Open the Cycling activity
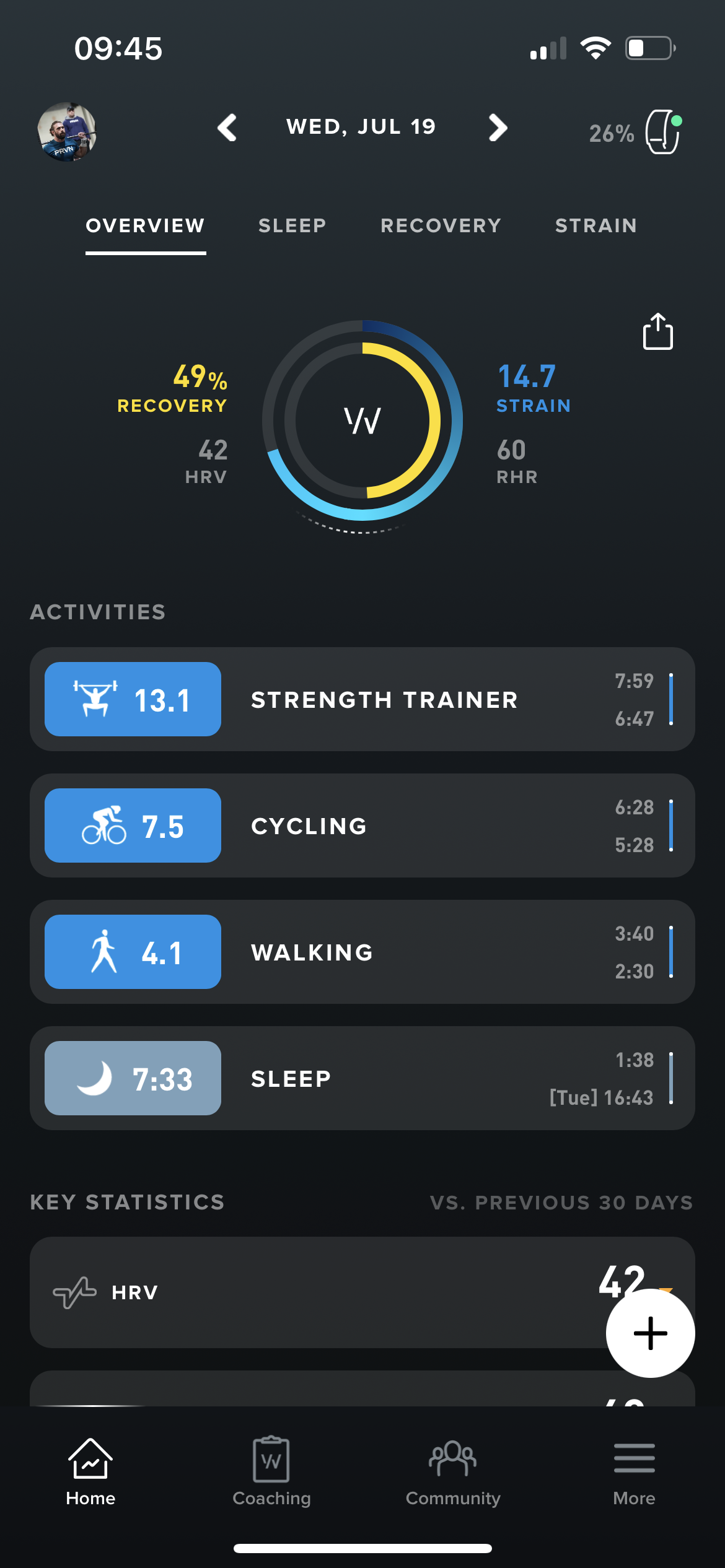725x1568 pixels. [x=362, y=825]
